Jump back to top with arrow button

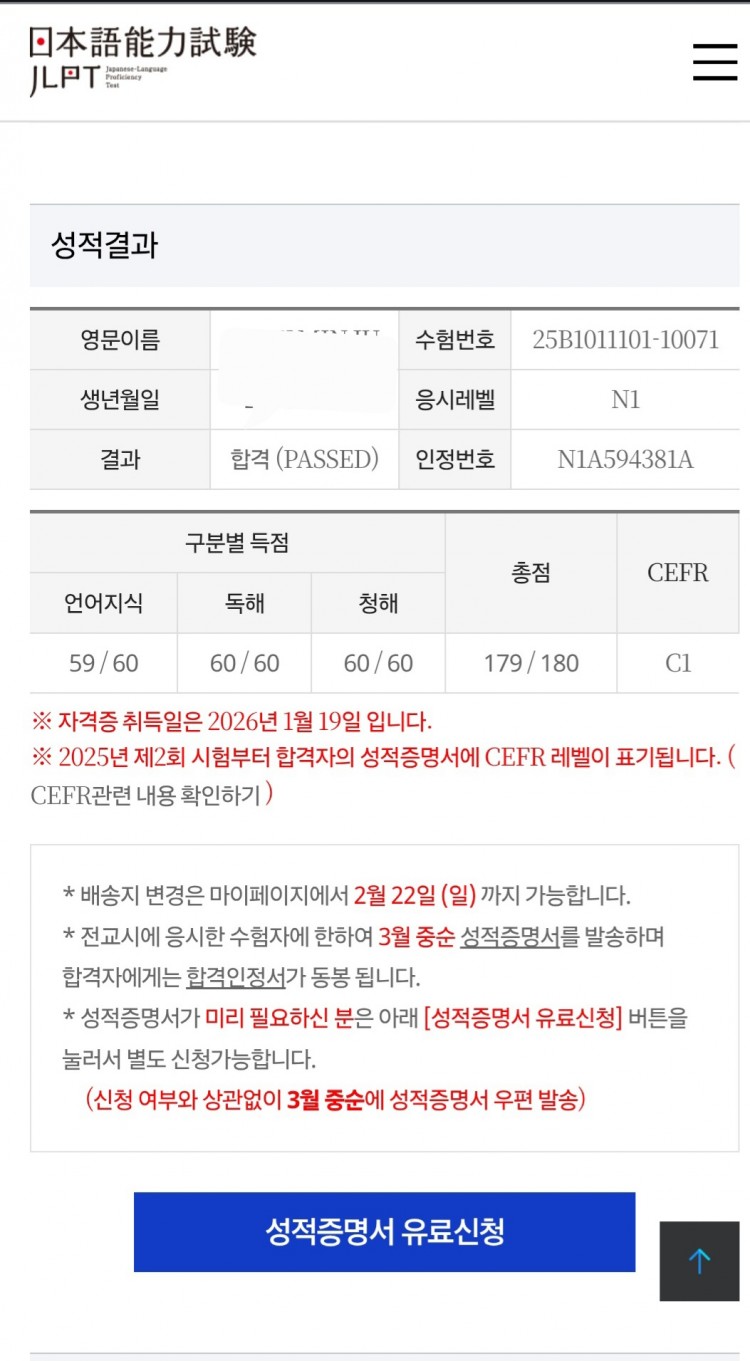point(699,1261)
